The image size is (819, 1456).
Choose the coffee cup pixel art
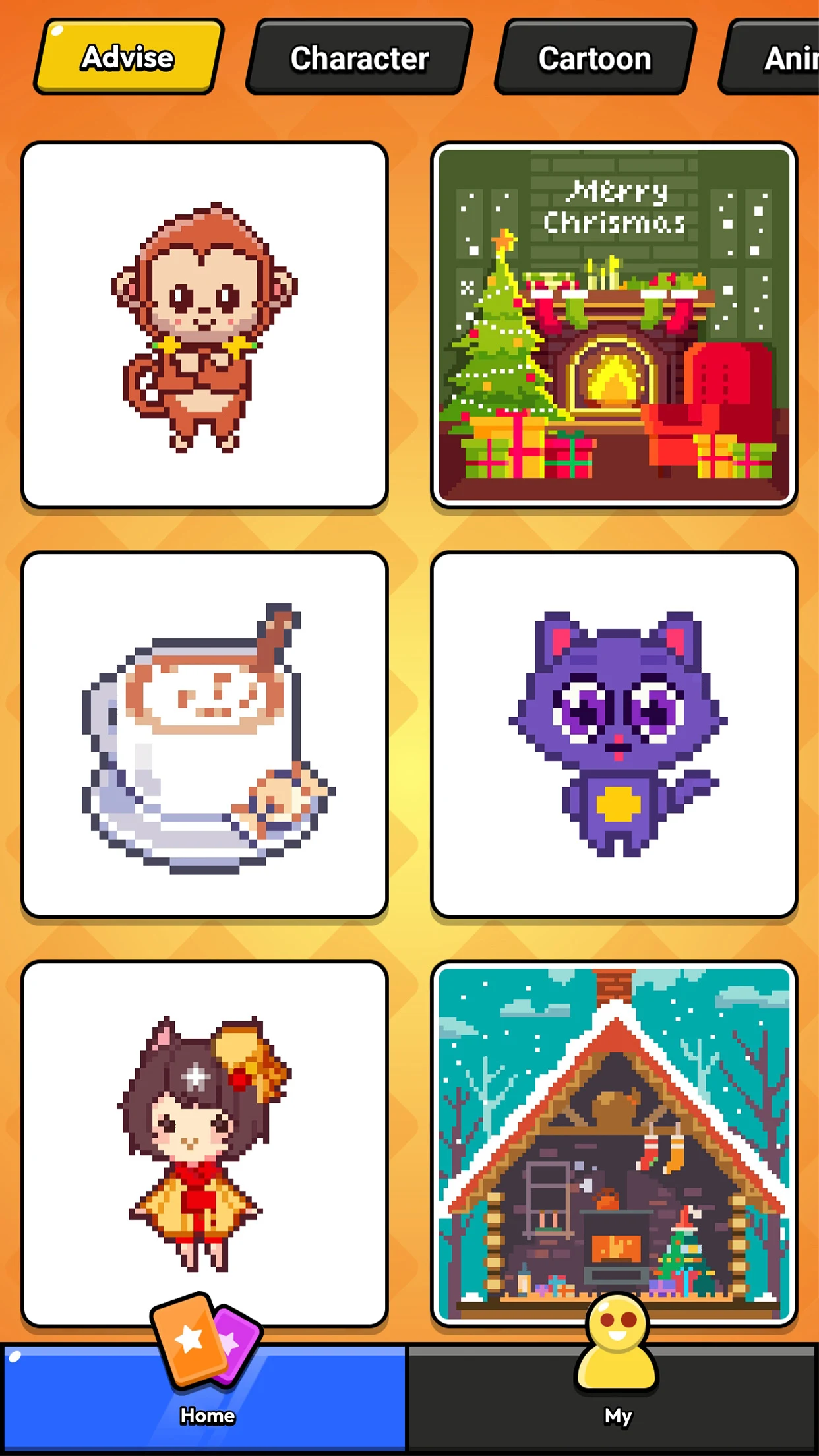point(204,735)
